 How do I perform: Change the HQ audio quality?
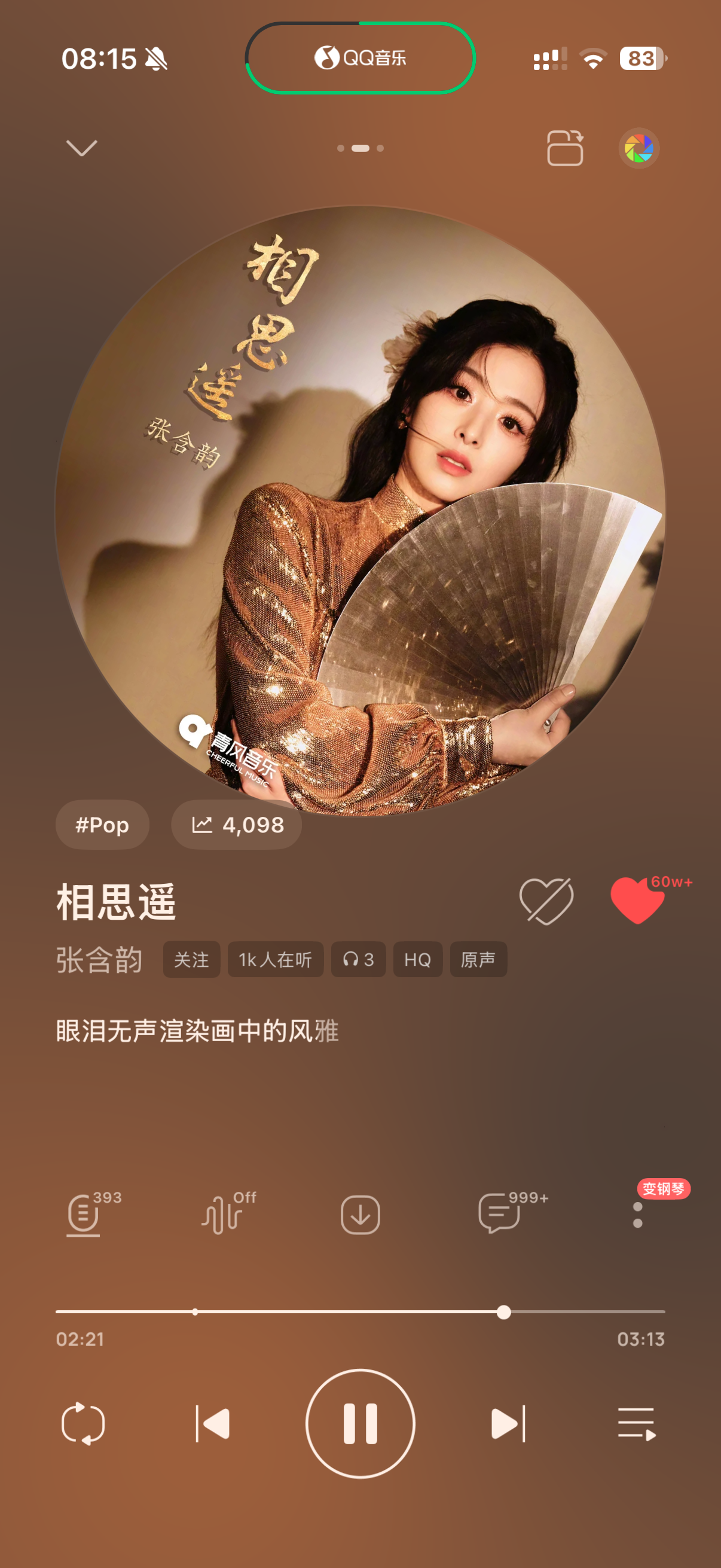point(417,960)
